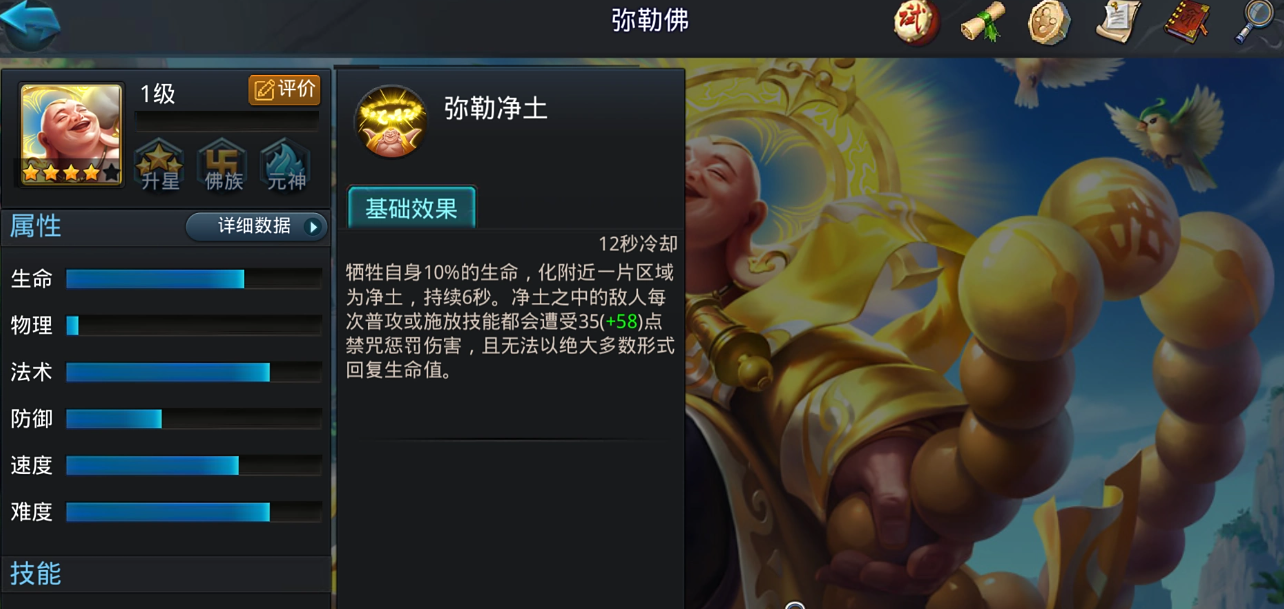Tap the magnifying glass icon
Screen dimensions: 1284x609
1252,22
